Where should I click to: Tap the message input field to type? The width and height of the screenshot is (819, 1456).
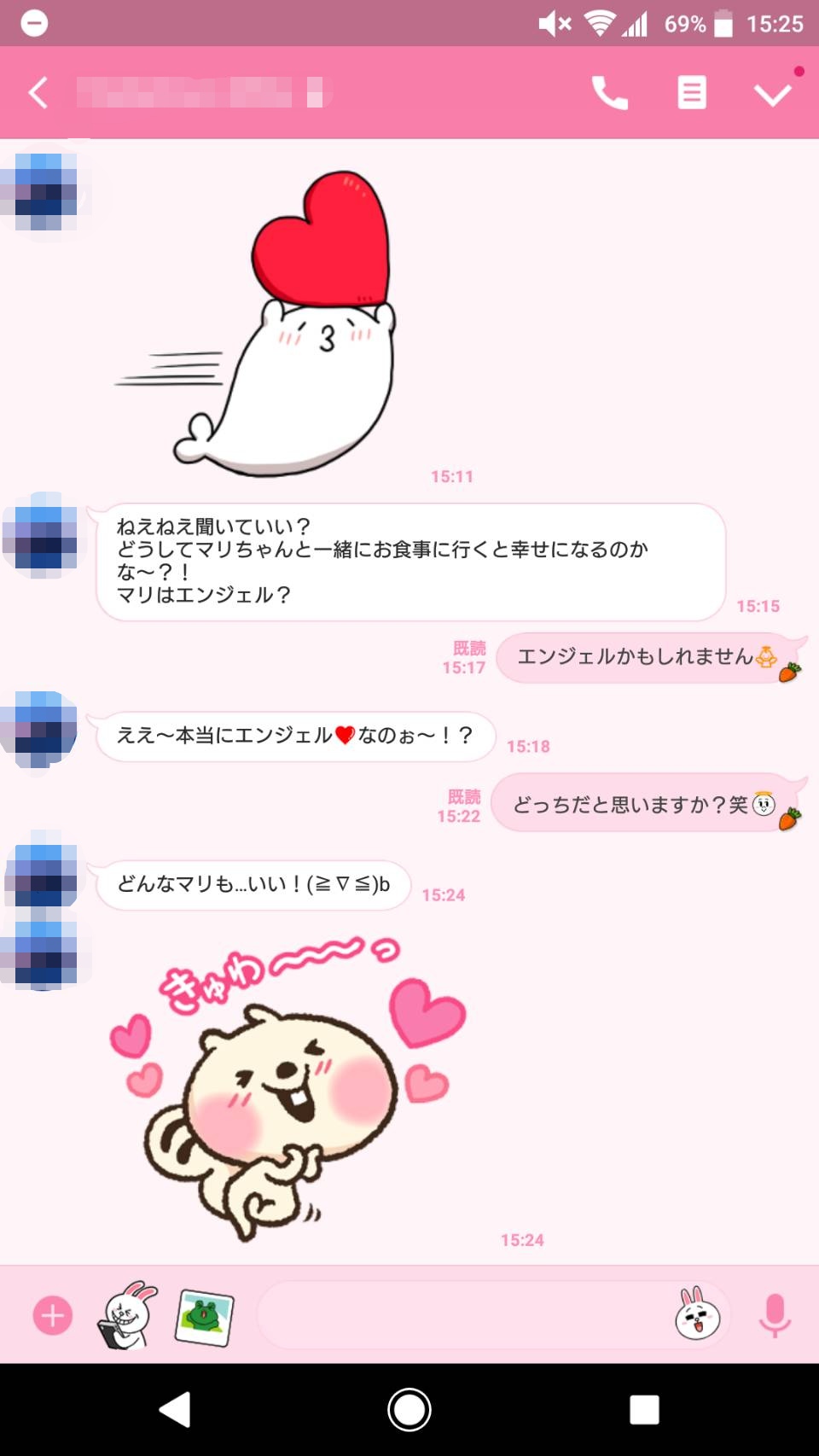[478, 1315]
